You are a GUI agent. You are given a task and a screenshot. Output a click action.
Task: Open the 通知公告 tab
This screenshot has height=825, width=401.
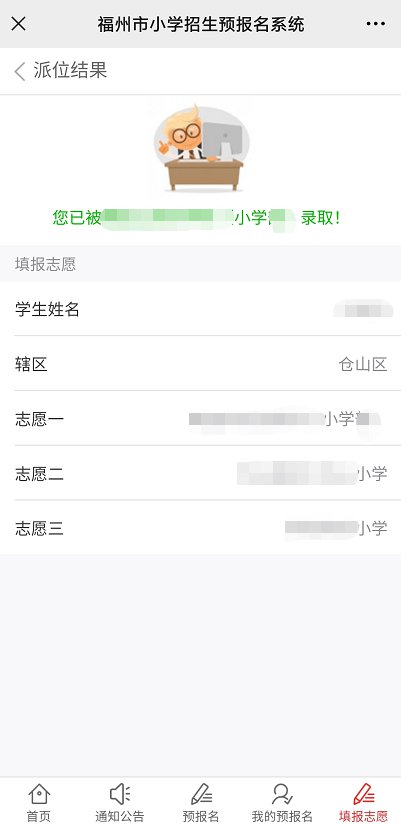[x=119, y=803]
